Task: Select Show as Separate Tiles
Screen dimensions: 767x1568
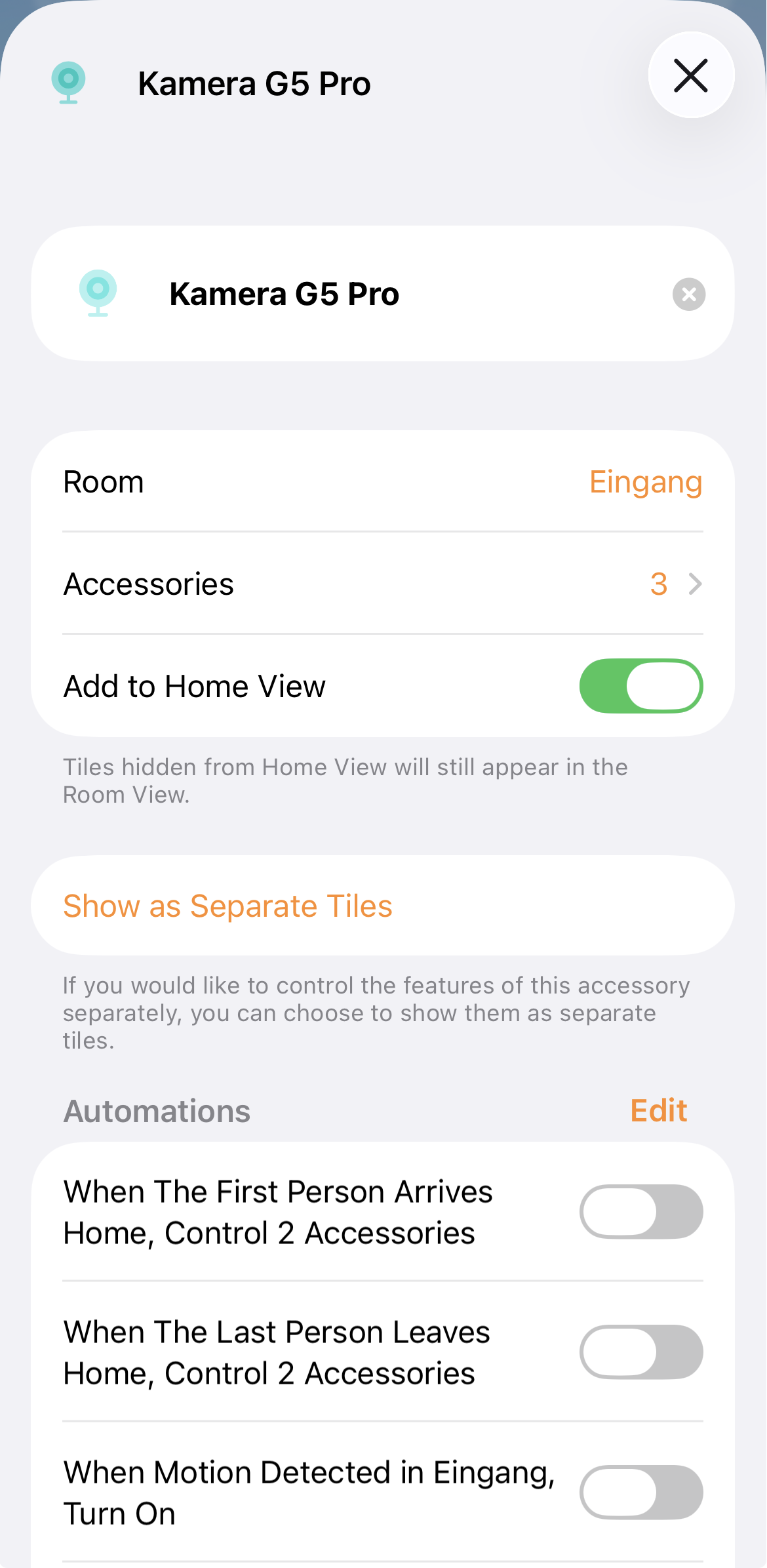Action: pyautogui.click(x=227, y=906)
